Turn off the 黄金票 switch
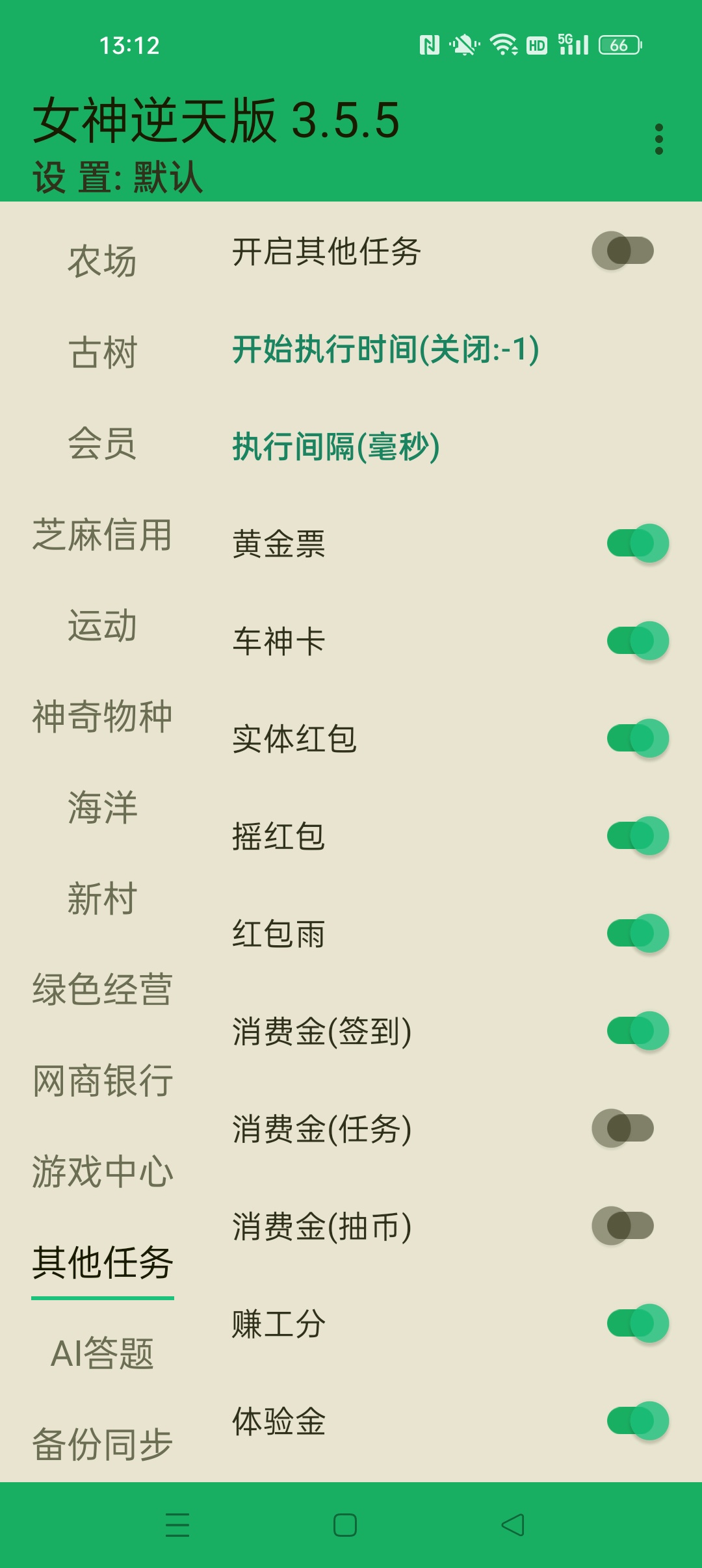The width and height of the screenshot is (702, 1568). [x=638, y=543]
